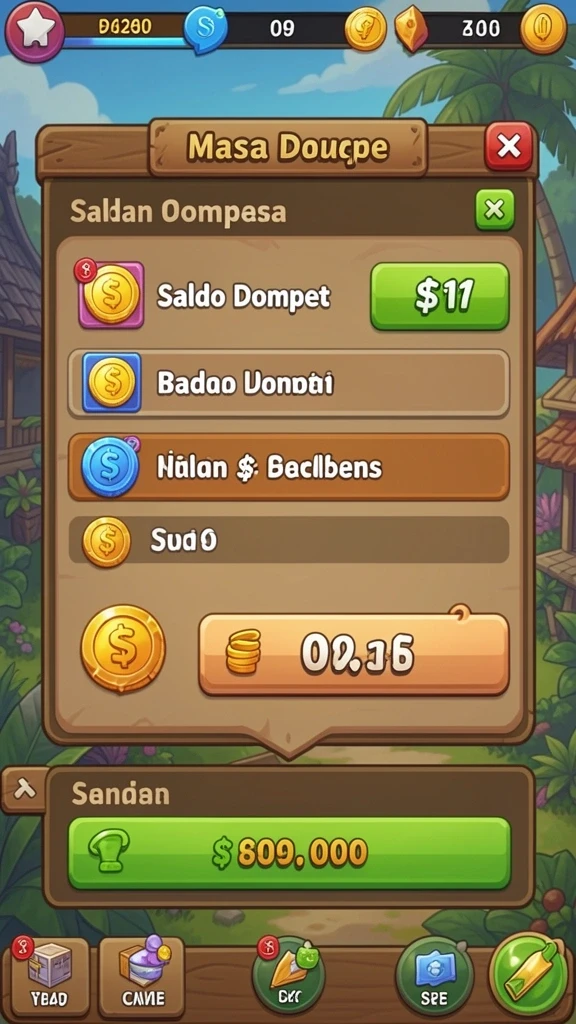Tap the green $11 button

pyautogui.click(x=440, y=296)
